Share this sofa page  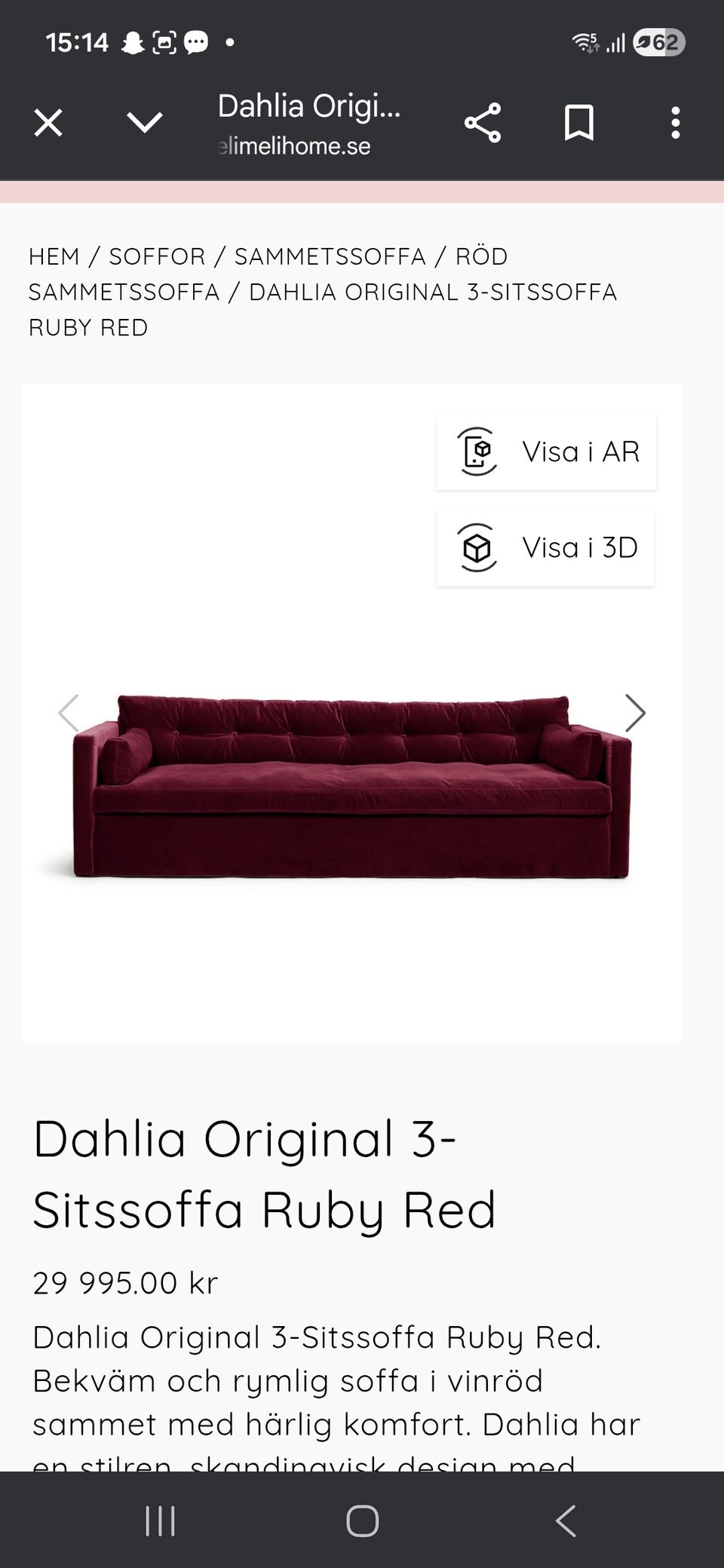(x=483, y=123)
